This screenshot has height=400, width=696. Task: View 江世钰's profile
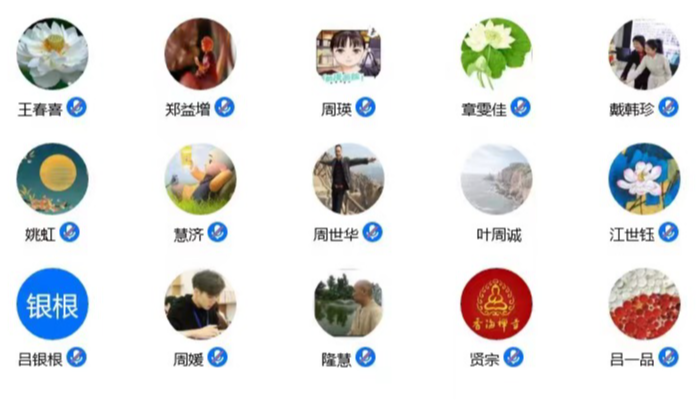[x=644, y=179]
